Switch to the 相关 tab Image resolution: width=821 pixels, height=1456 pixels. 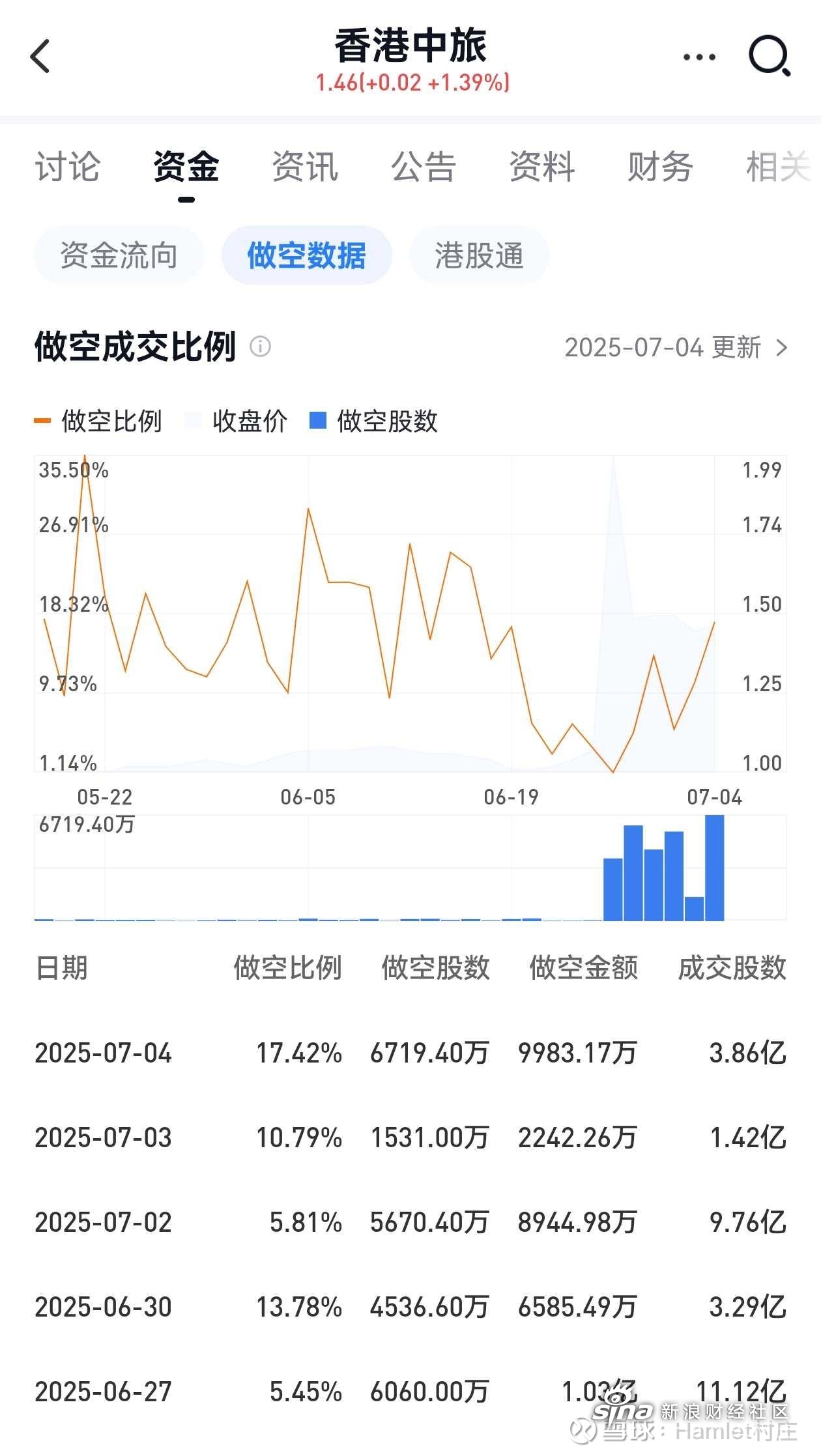(779, 167)
